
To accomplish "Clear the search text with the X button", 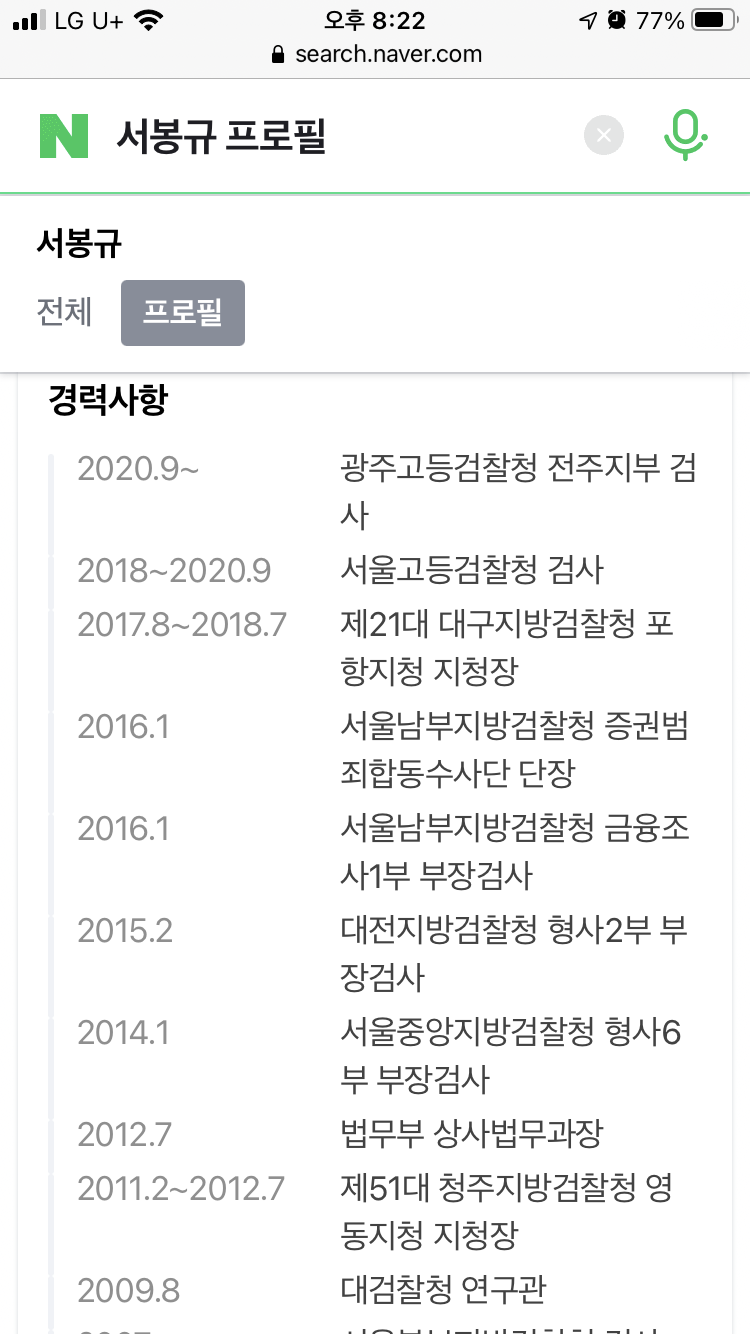I will 604,136.
